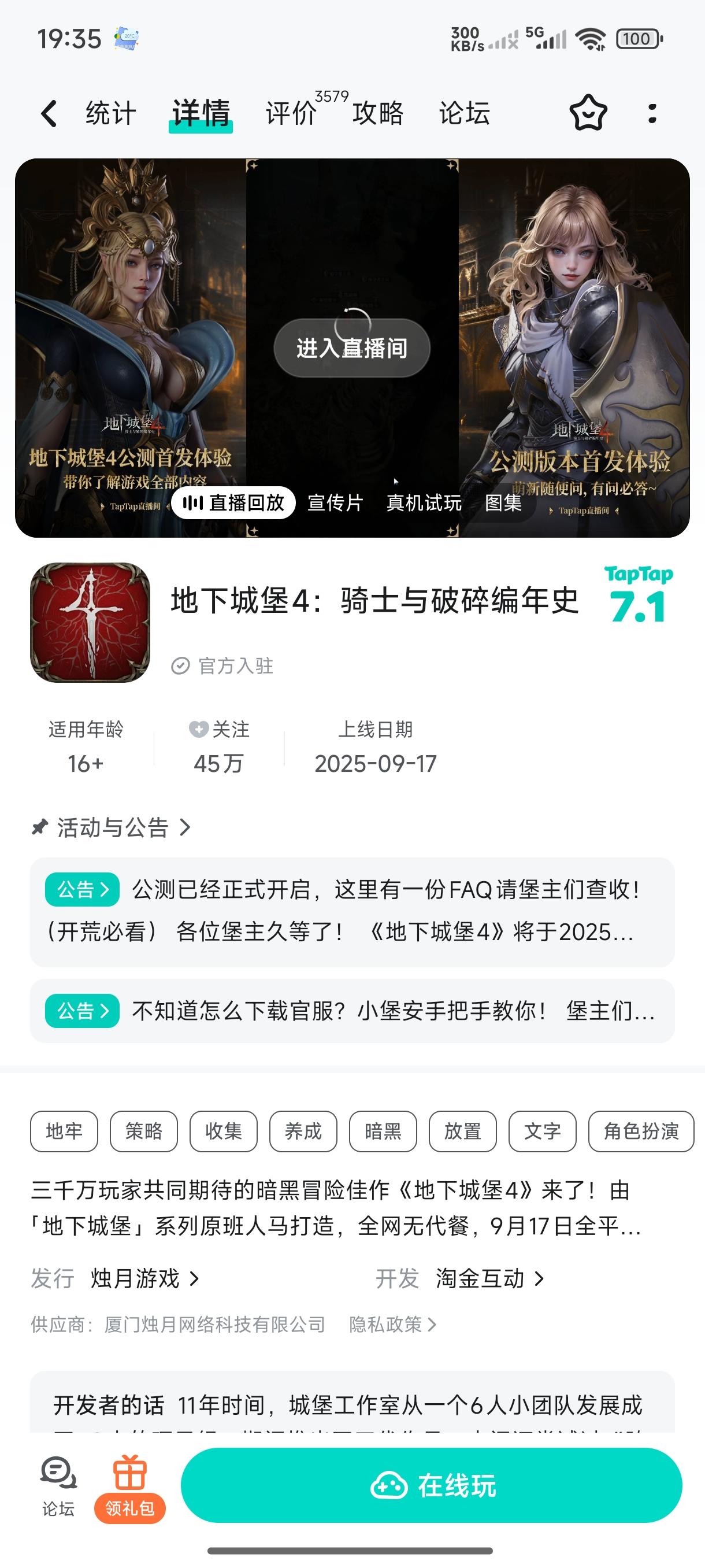Image resolution: width=705 pixels, height=1568 pixels.
Task: Open the more options menu icon
Action: [652, 112]
